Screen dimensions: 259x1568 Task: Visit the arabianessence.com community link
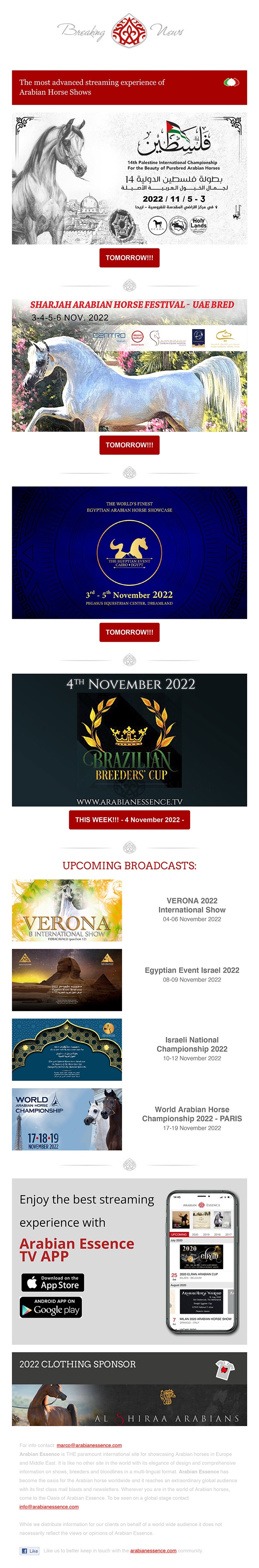153,1550
